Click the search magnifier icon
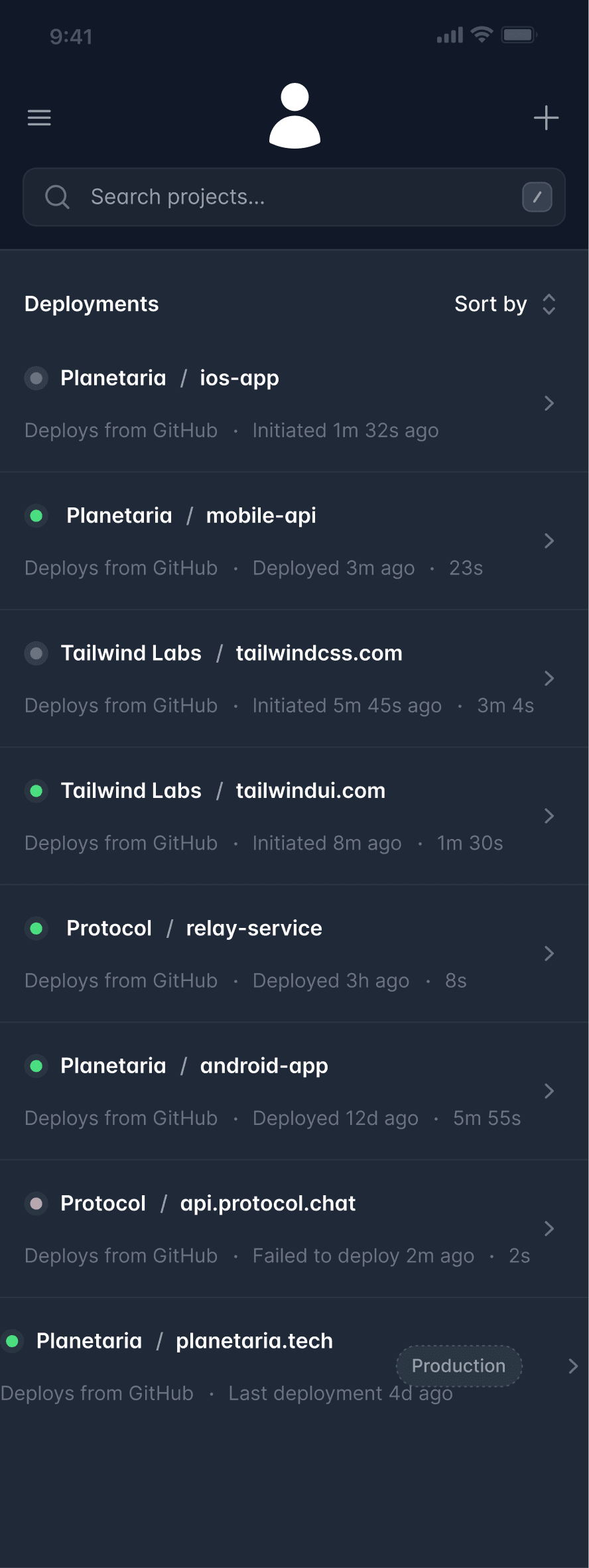 (57, 196)
